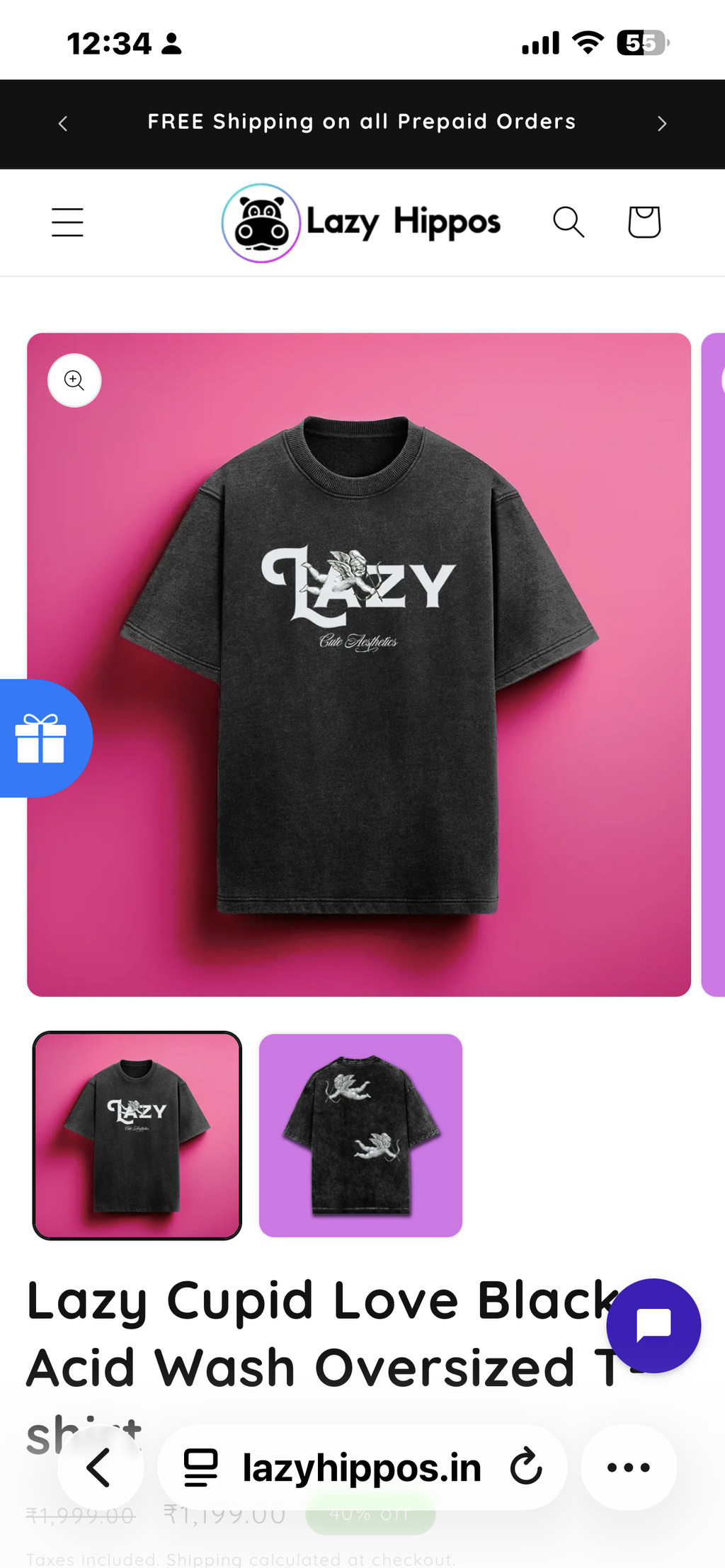Viewport: 725px width, 1568px height.
Task: Show next announcement in banner
Action: [x=662, y=124]
